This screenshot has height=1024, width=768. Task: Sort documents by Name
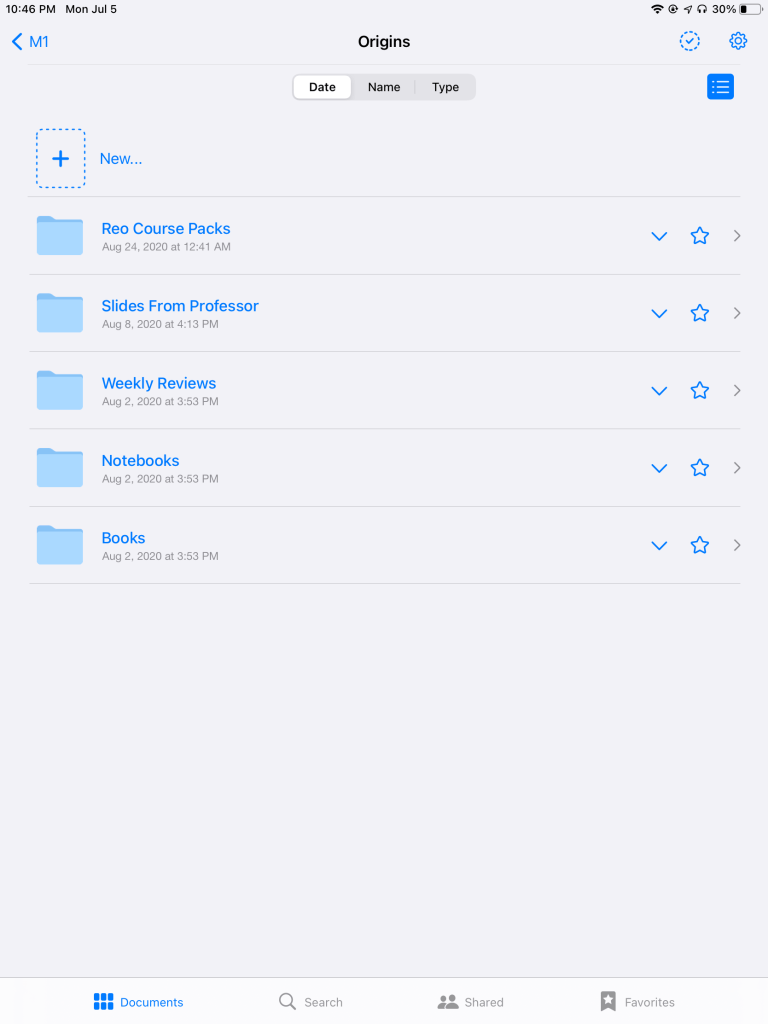point(384,87)
